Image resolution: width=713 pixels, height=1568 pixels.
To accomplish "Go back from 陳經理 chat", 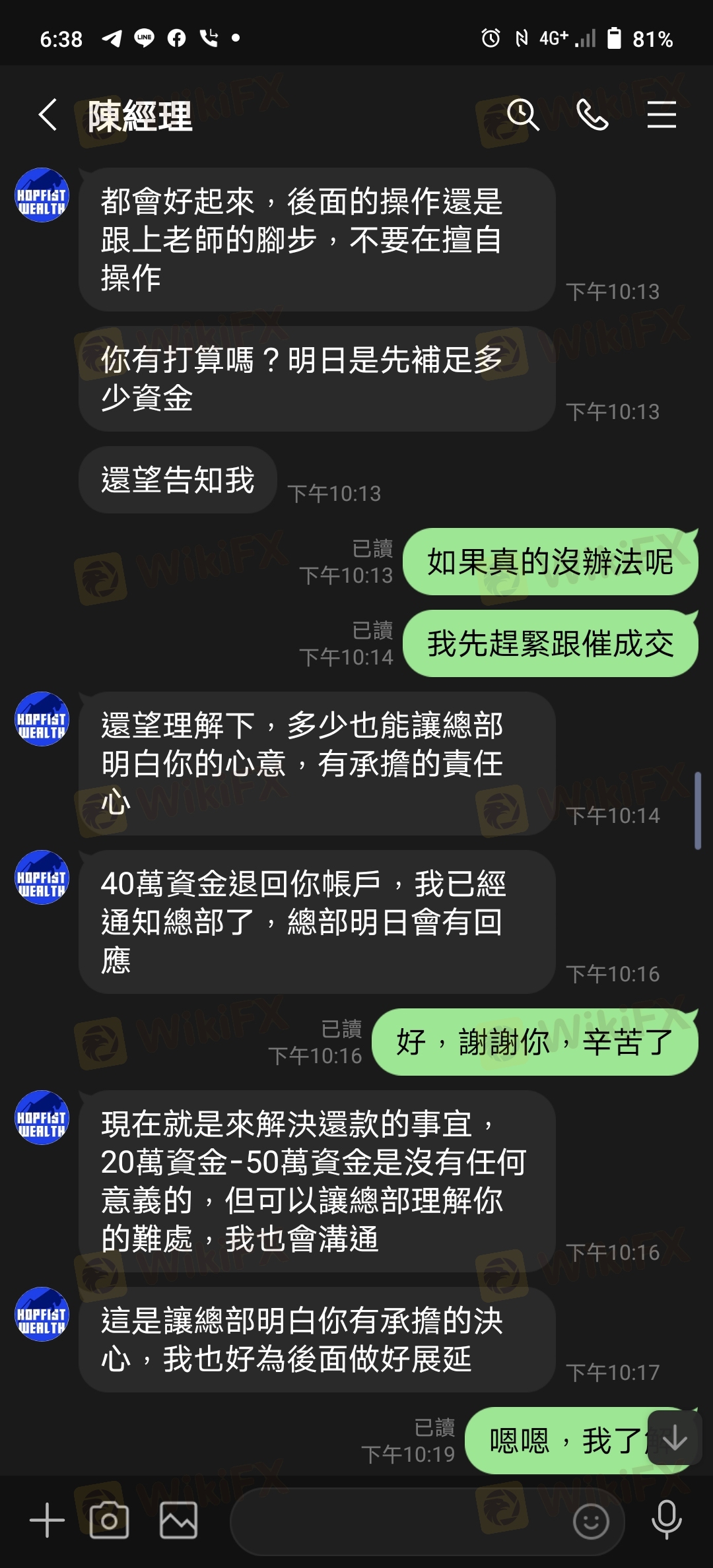I will point(48,115).
